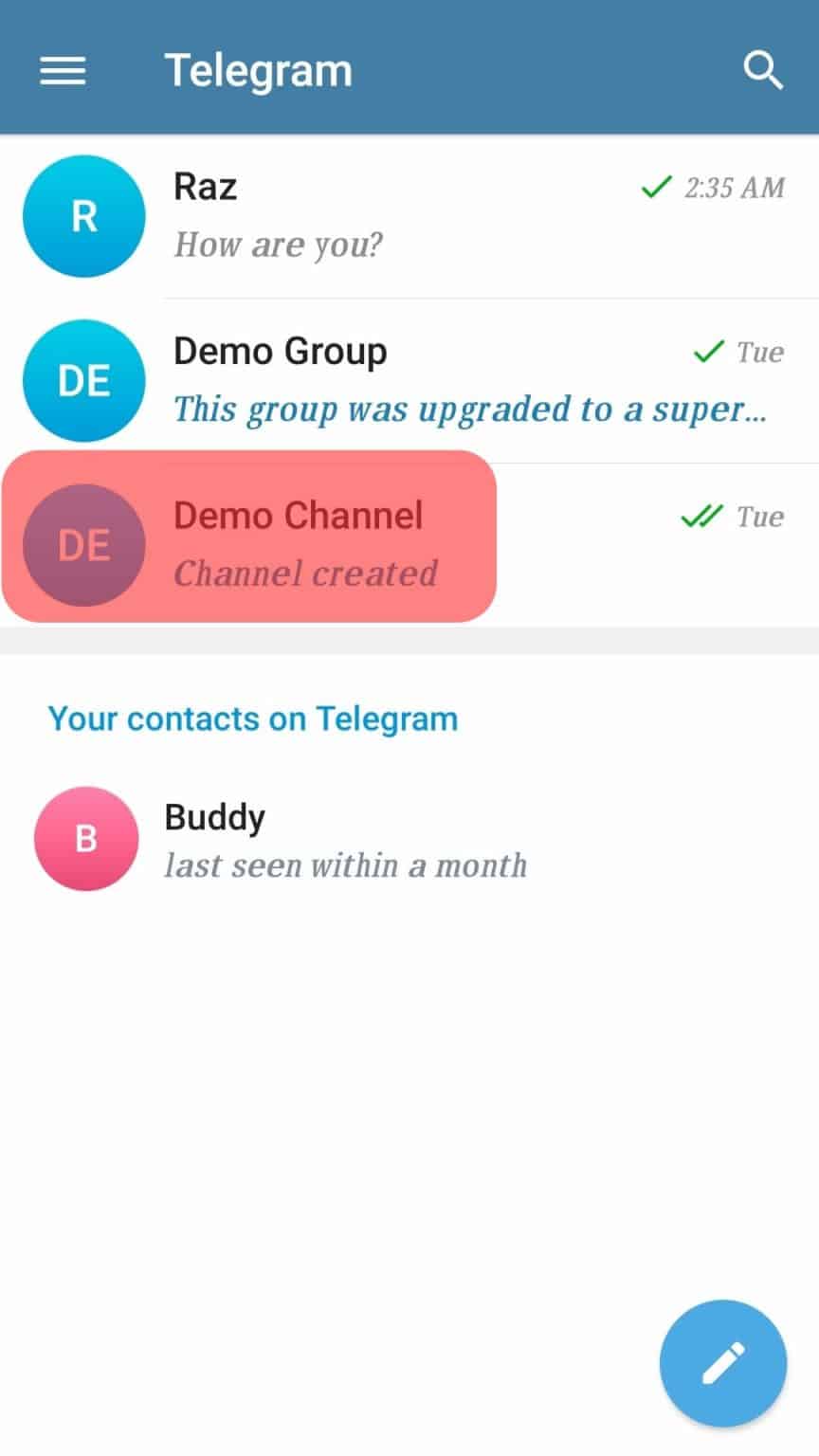Click the Telegram title in the header
This screenshot has width=819, height=1456.
click(259, 70)
